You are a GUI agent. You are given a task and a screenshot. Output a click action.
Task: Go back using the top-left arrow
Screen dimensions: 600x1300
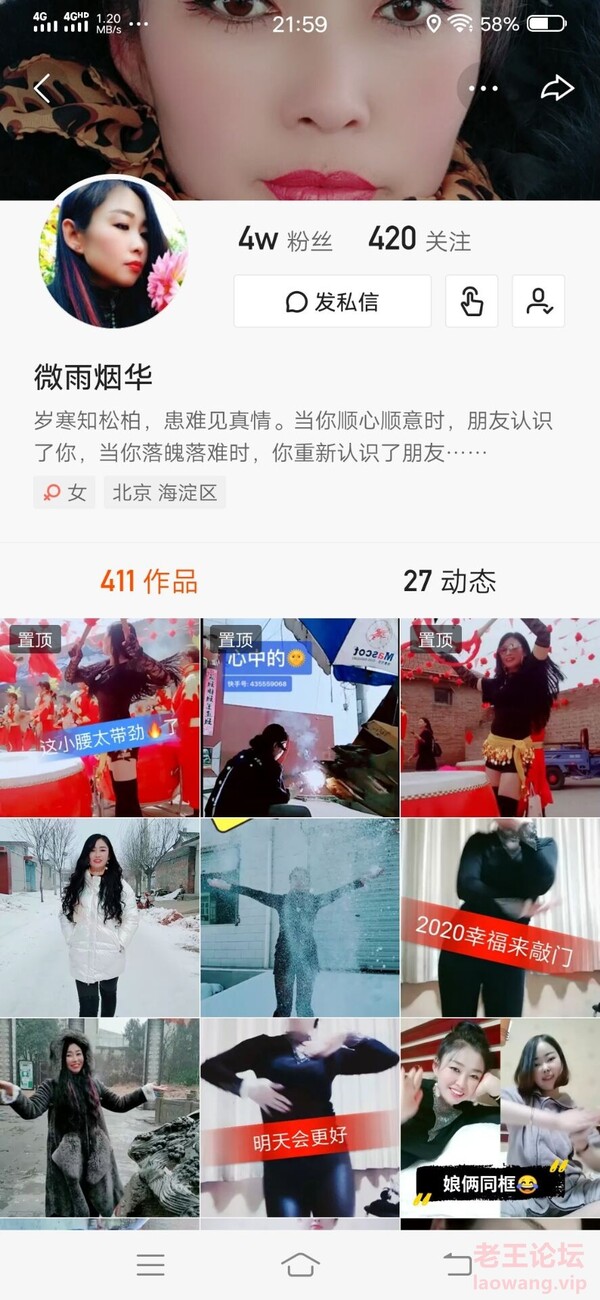tap(42, 88)
